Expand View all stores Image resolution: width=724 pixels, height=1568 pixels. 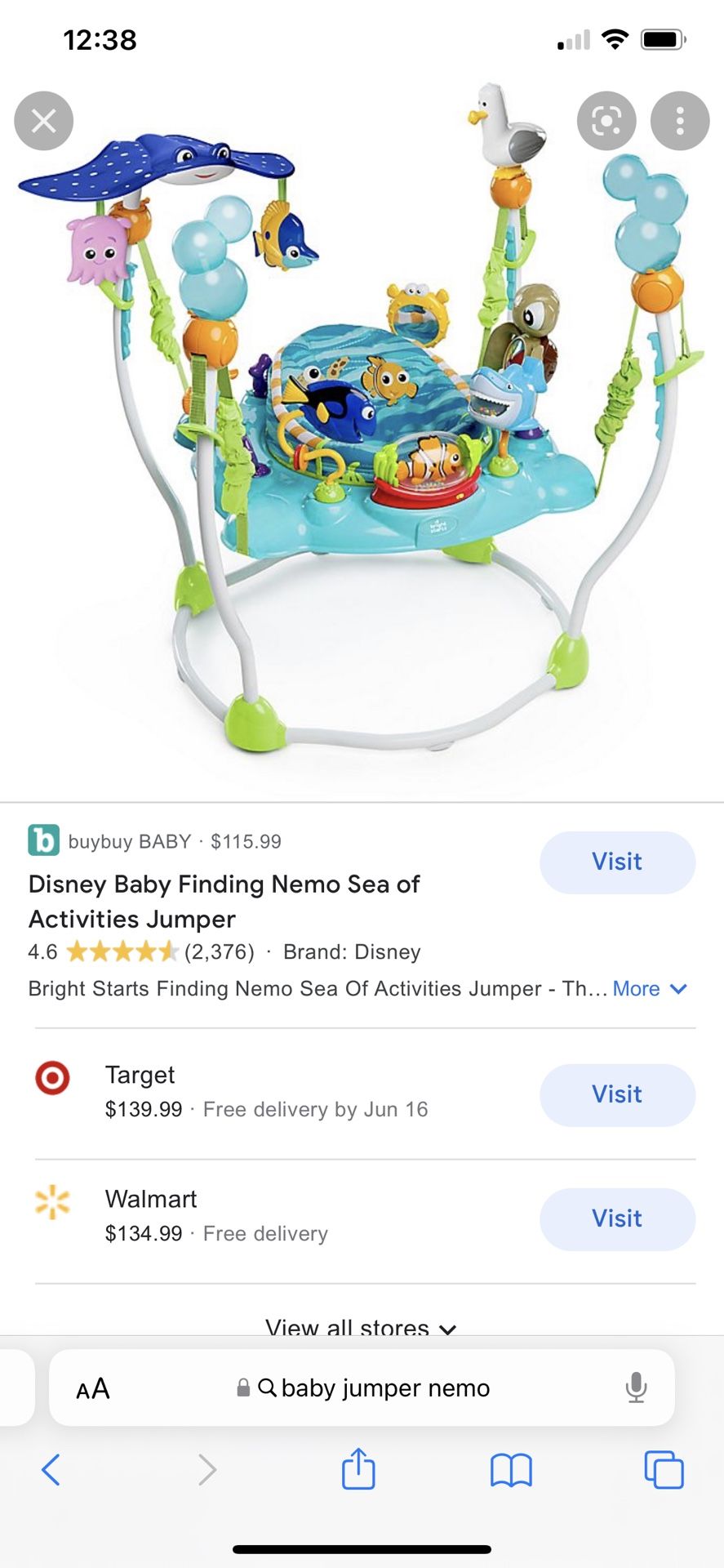(361, 1325)
